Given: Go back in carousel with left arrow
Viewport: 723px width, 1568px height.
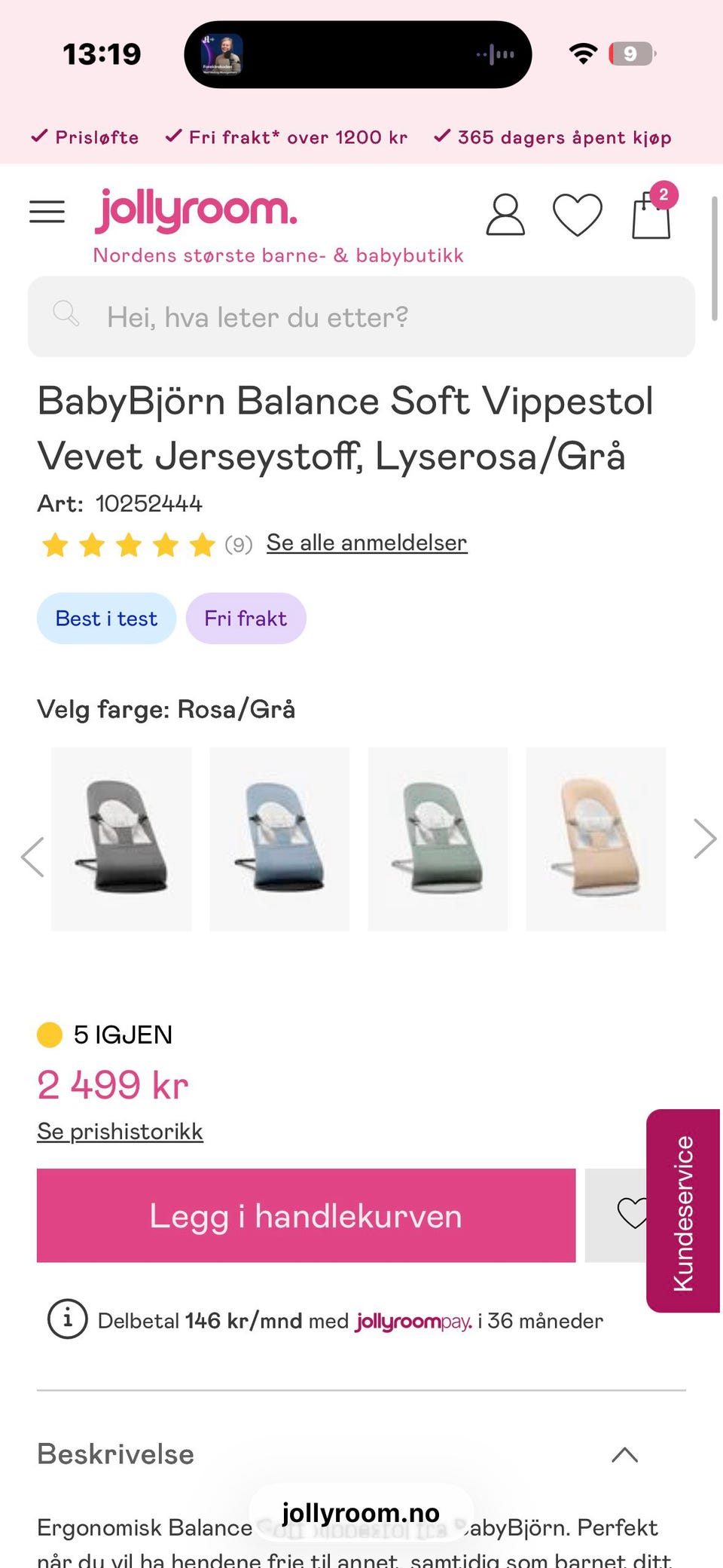Looking at the screenshot, I should click(x=33, y=855).
